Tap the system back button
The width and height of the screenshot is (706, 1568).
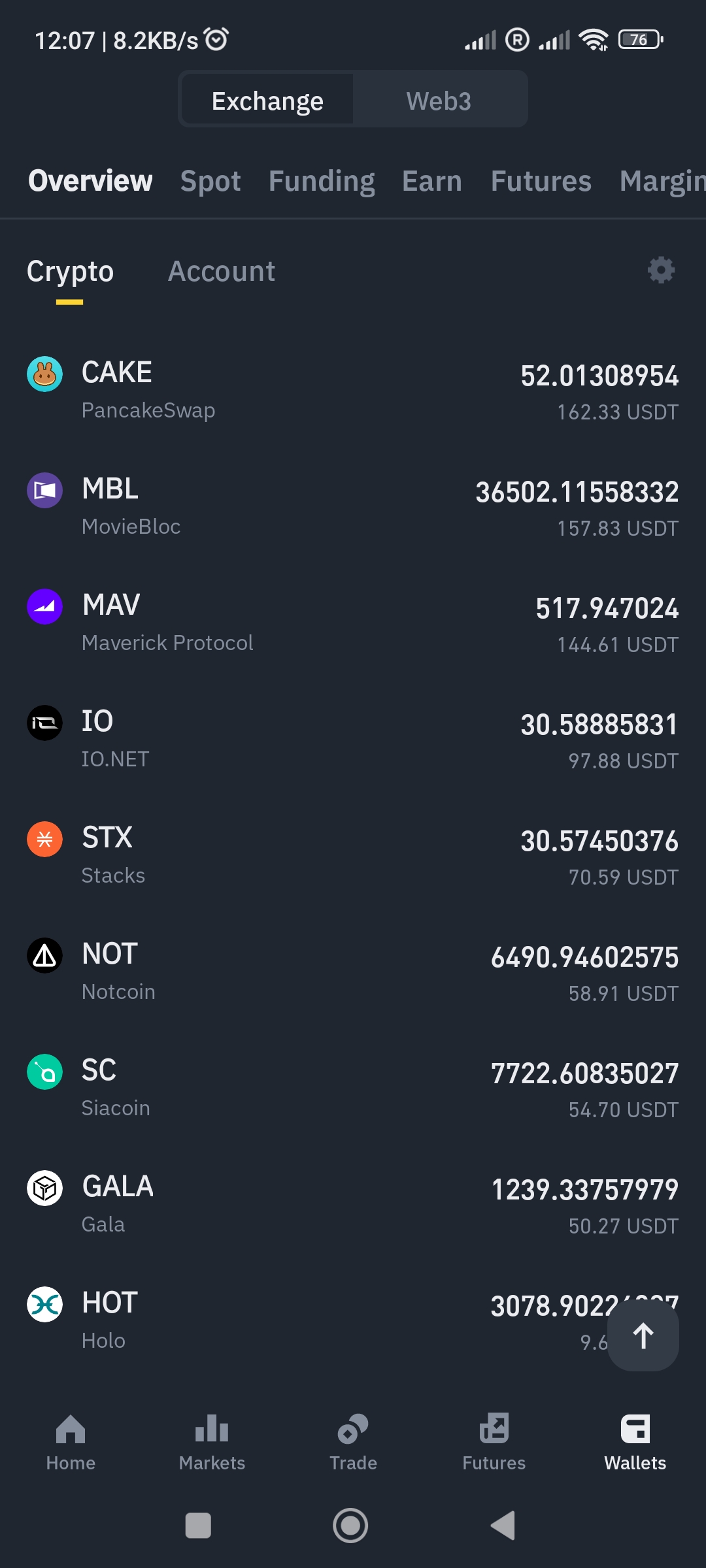503,1526
